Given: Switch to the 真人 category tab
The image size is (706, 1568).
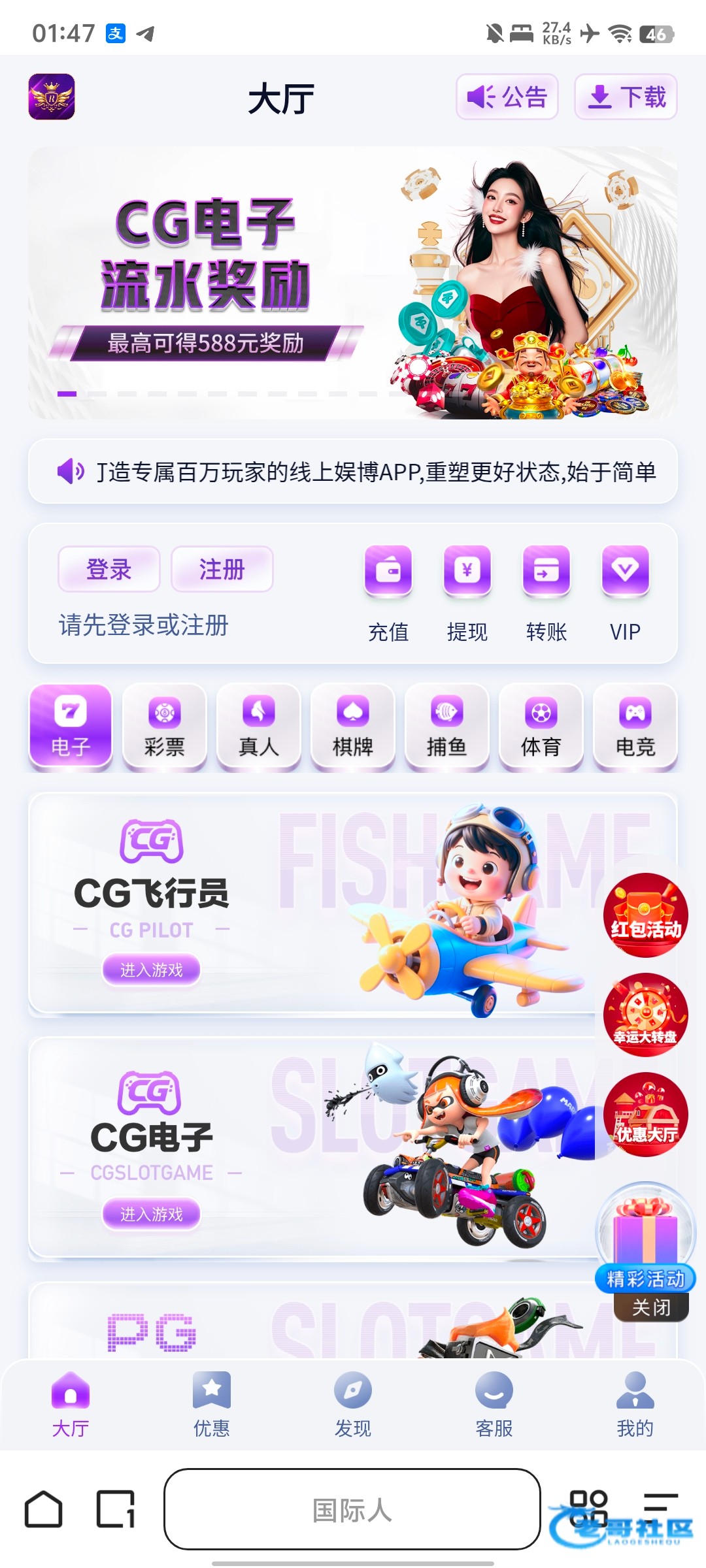Looking at the screenshot, I should pyautogui.click(x=259, y=727).
